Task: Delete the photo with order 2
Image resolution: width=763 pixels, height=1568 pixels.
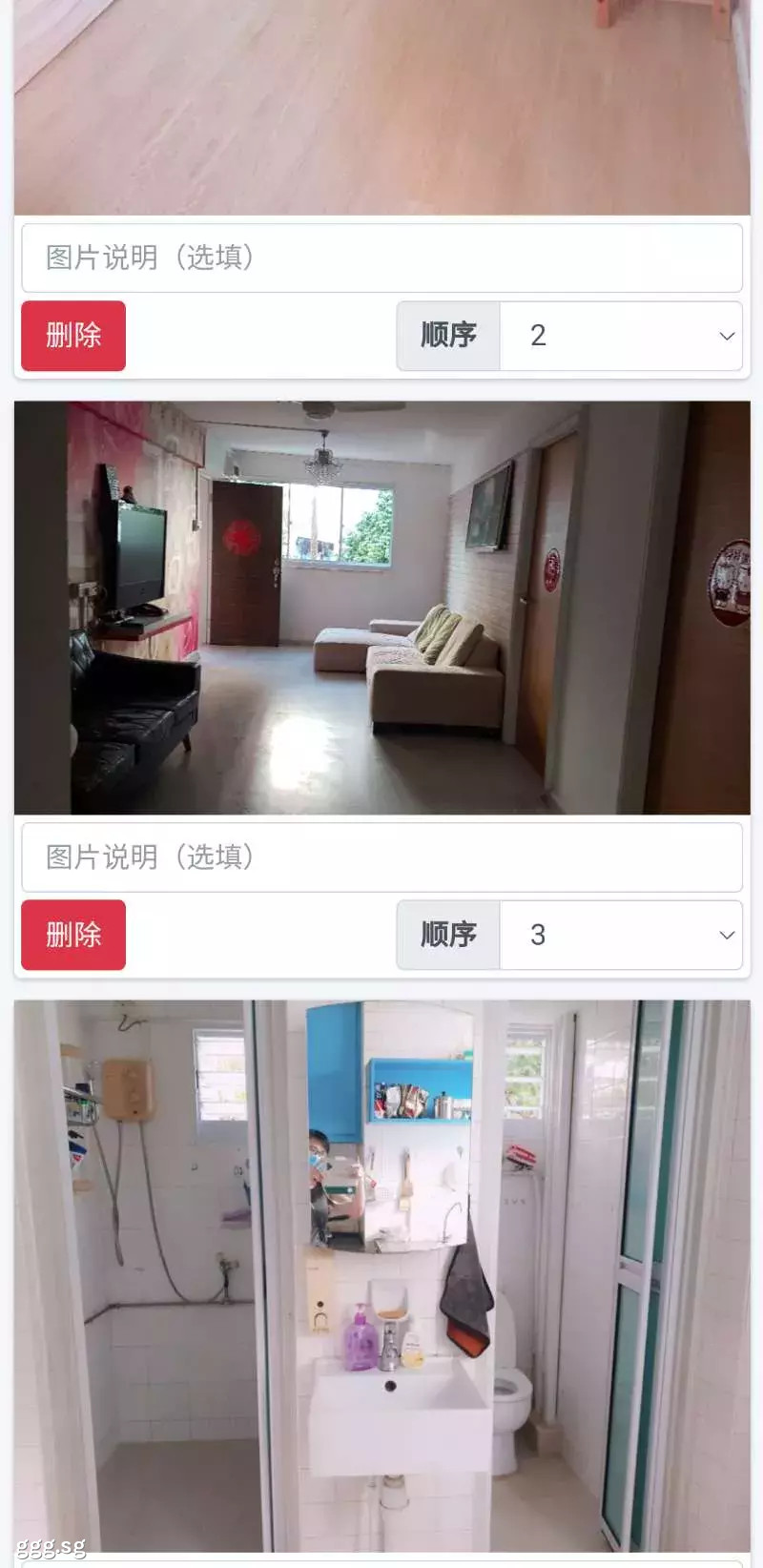Action: point(73,336)
